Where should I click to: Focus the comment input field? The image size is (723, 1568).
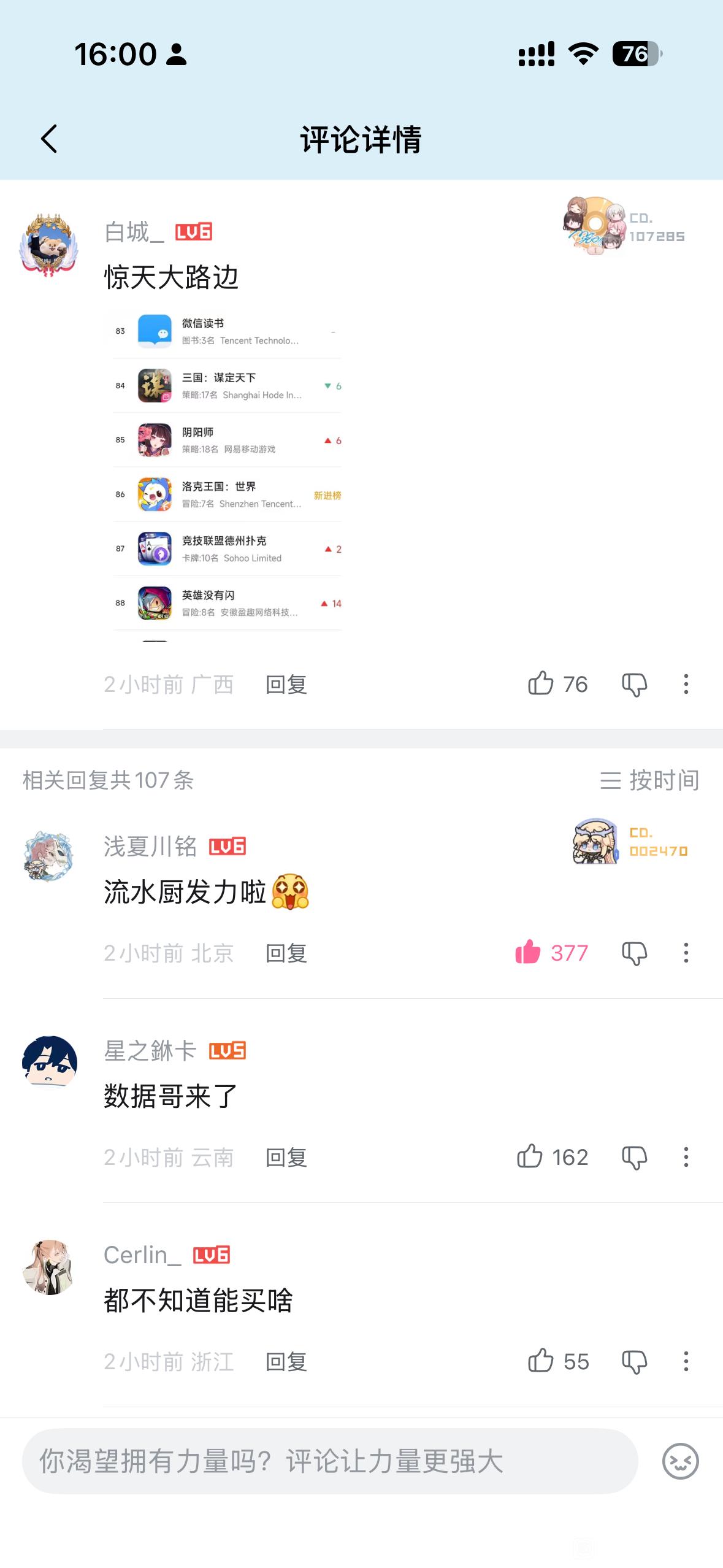tap(330, 1461)
